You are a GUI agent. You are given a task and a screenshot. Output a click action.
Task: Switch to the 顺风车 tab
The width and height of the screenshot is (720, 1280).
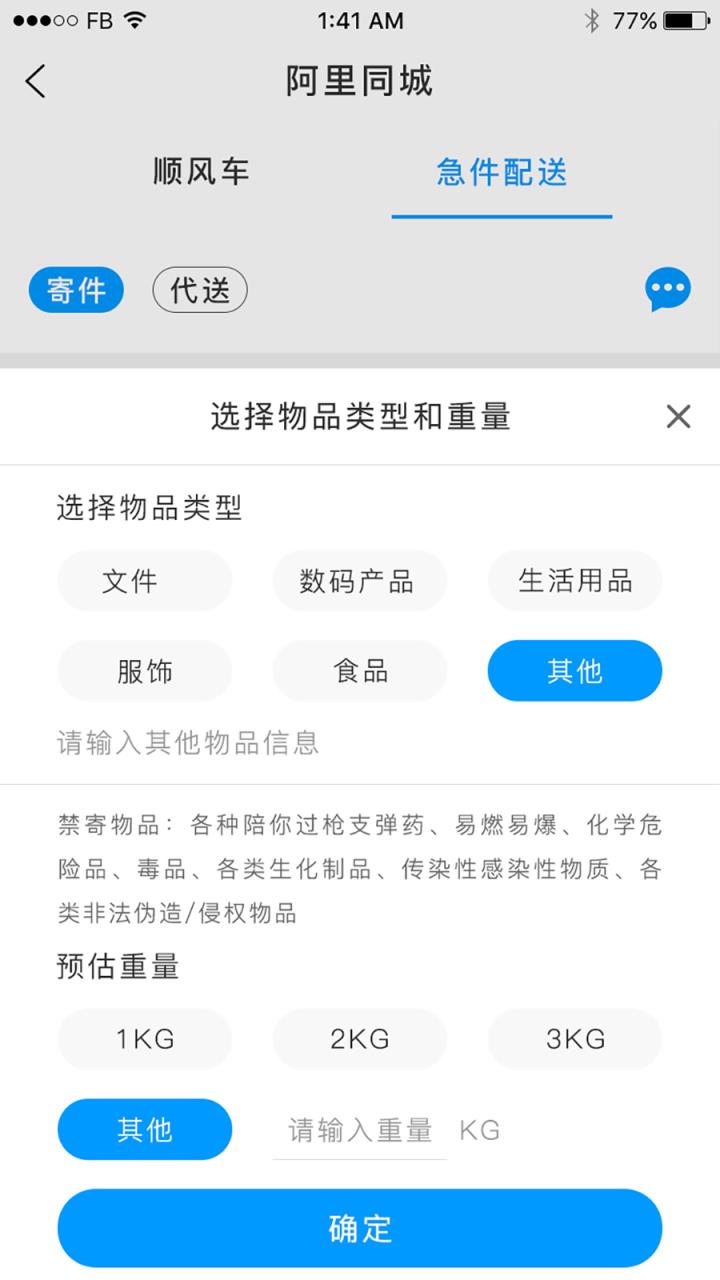[x=201, y=172]
